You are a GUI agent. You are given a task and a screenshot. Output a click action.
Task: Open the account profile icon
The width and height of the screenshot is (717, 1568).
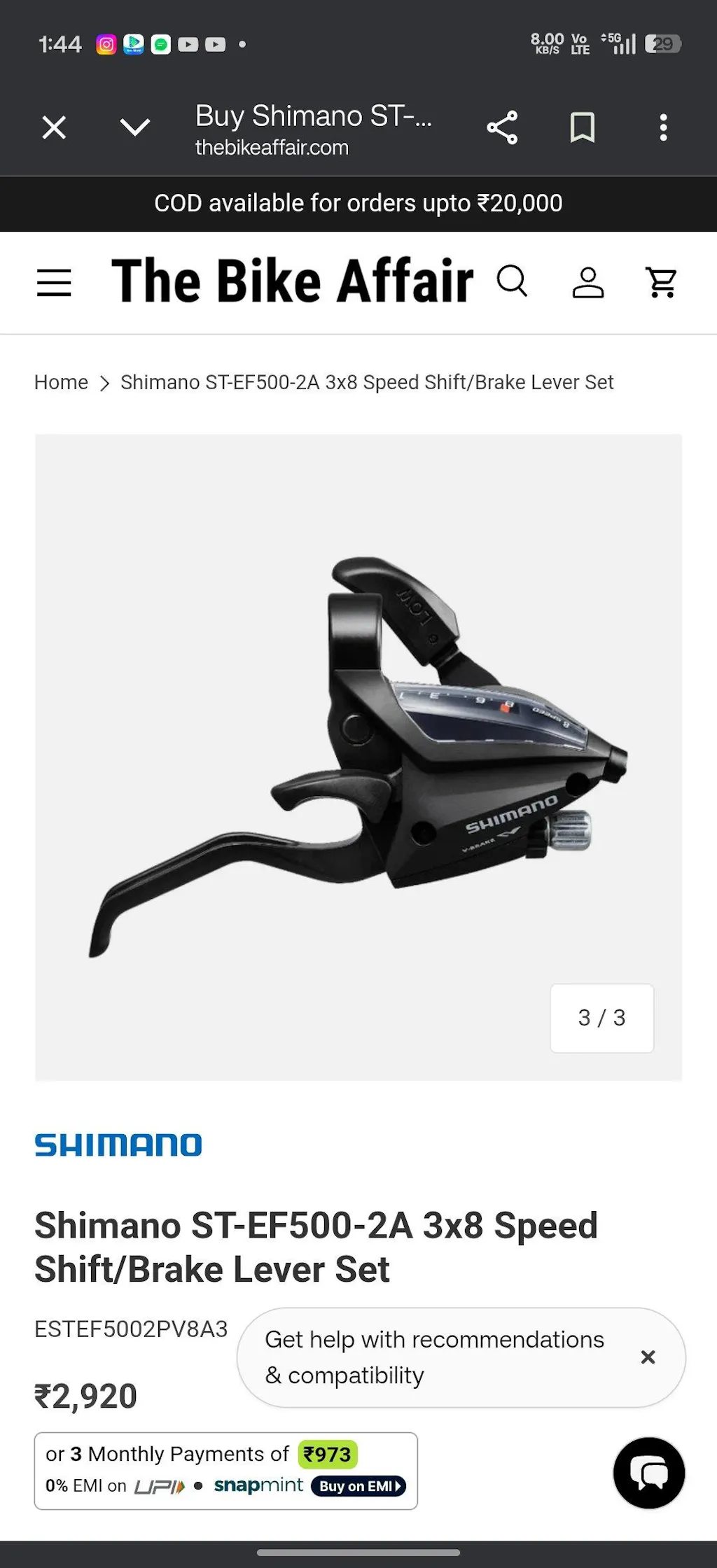(x=588, y=283)
